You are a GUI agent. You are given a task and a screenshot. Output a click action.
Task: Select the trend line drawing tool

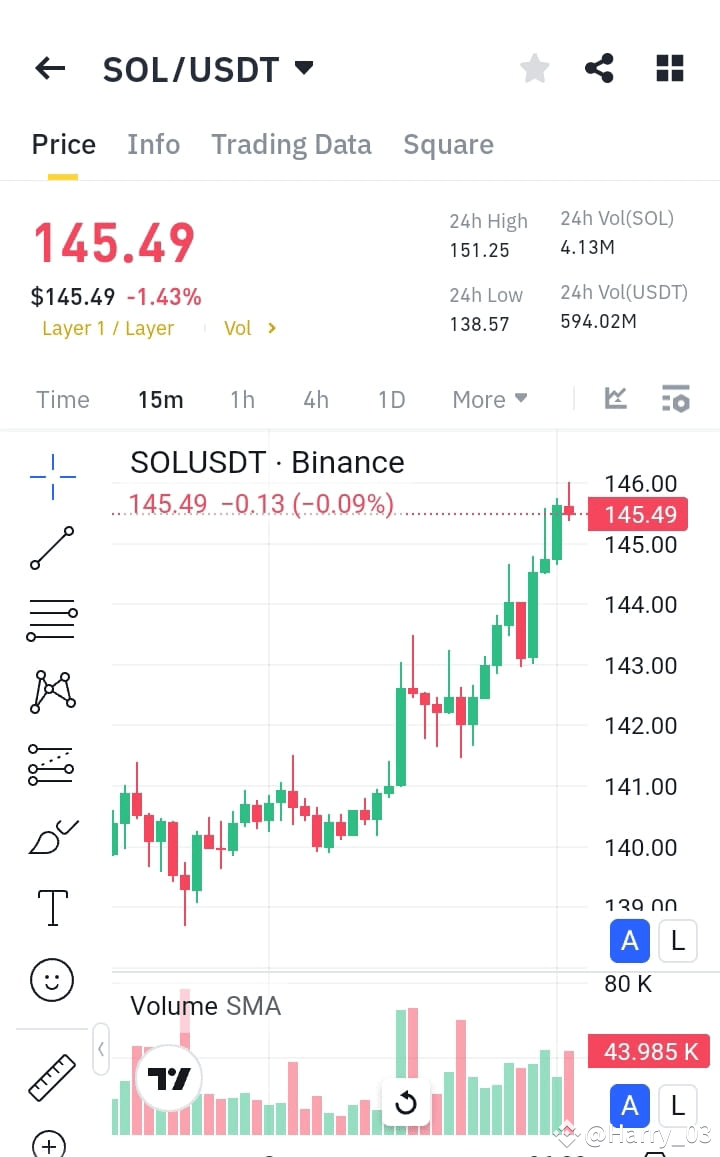coord(51,548)
